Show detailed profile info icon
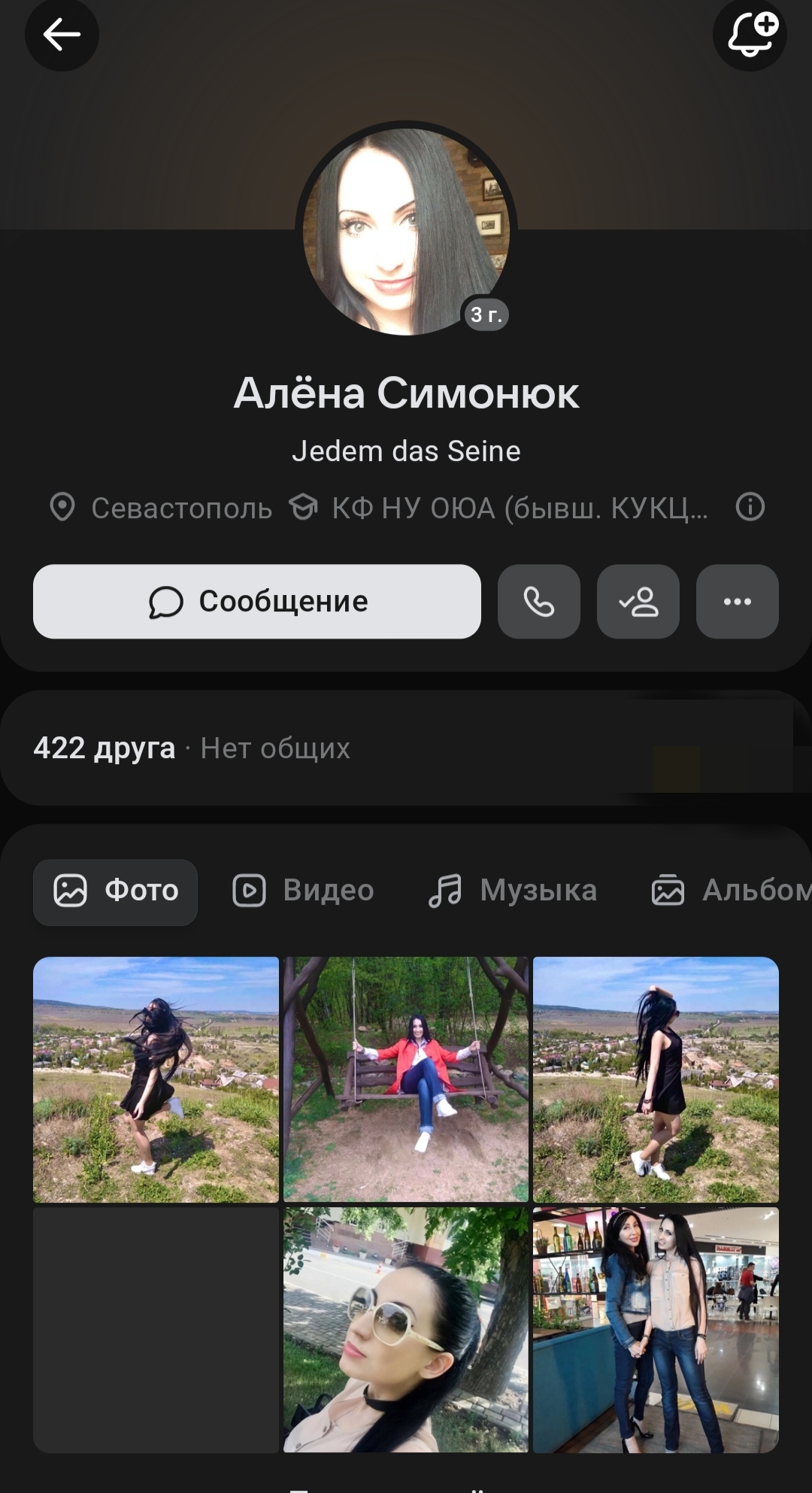The image size is (812, 1493). coord(750,508)
